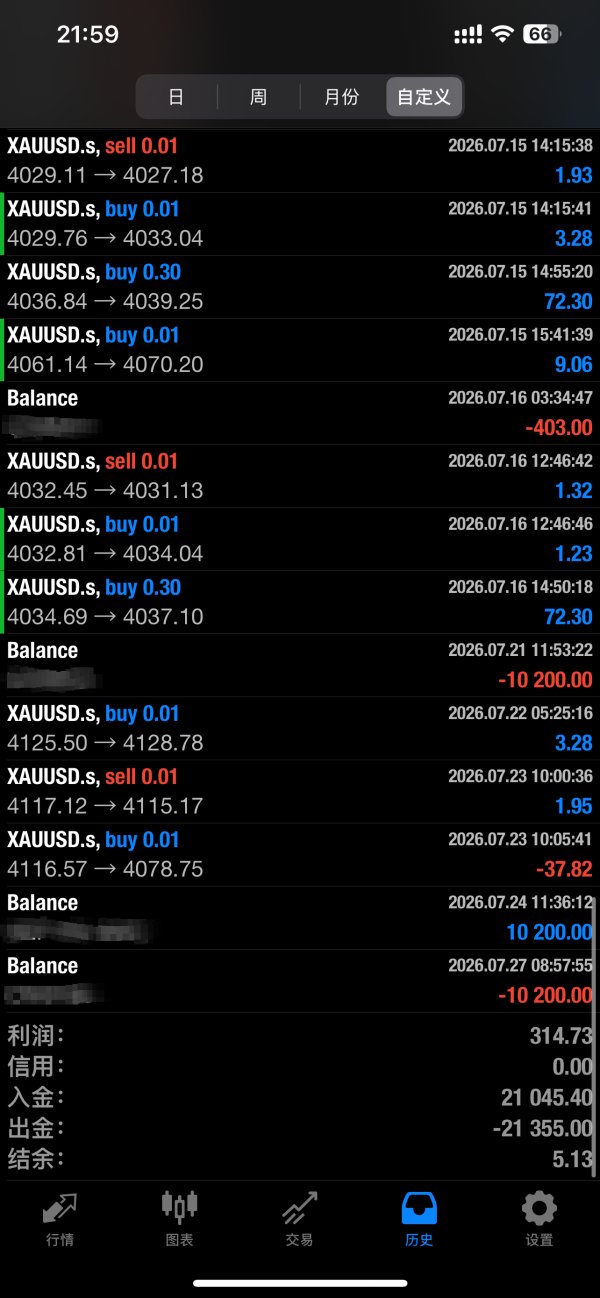
Task: Select the 自定义 custom period
Action: (x=424, y=97)
